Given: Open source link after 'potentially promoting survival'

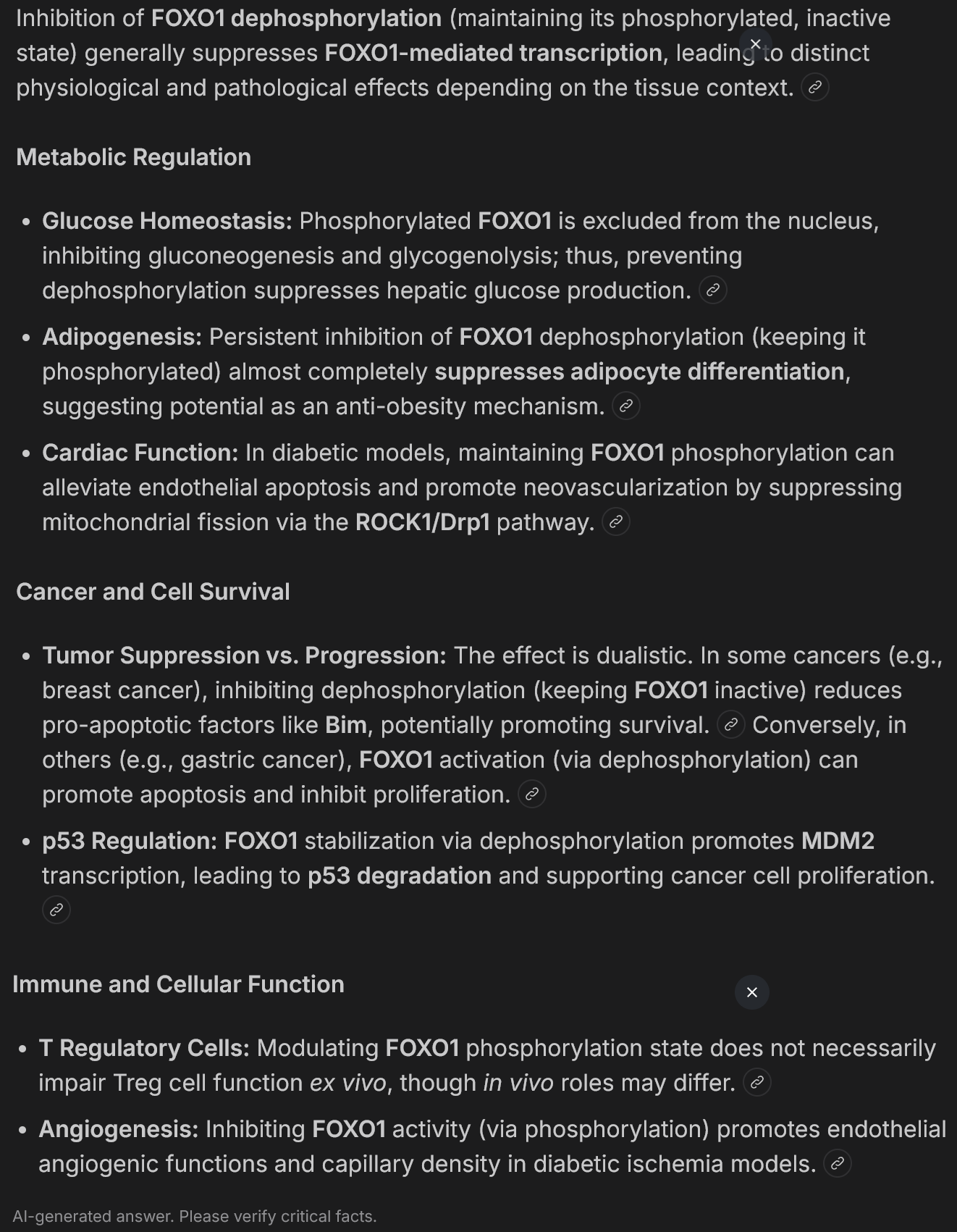Looking at the screenshot, I should click(x=730, y=725).
